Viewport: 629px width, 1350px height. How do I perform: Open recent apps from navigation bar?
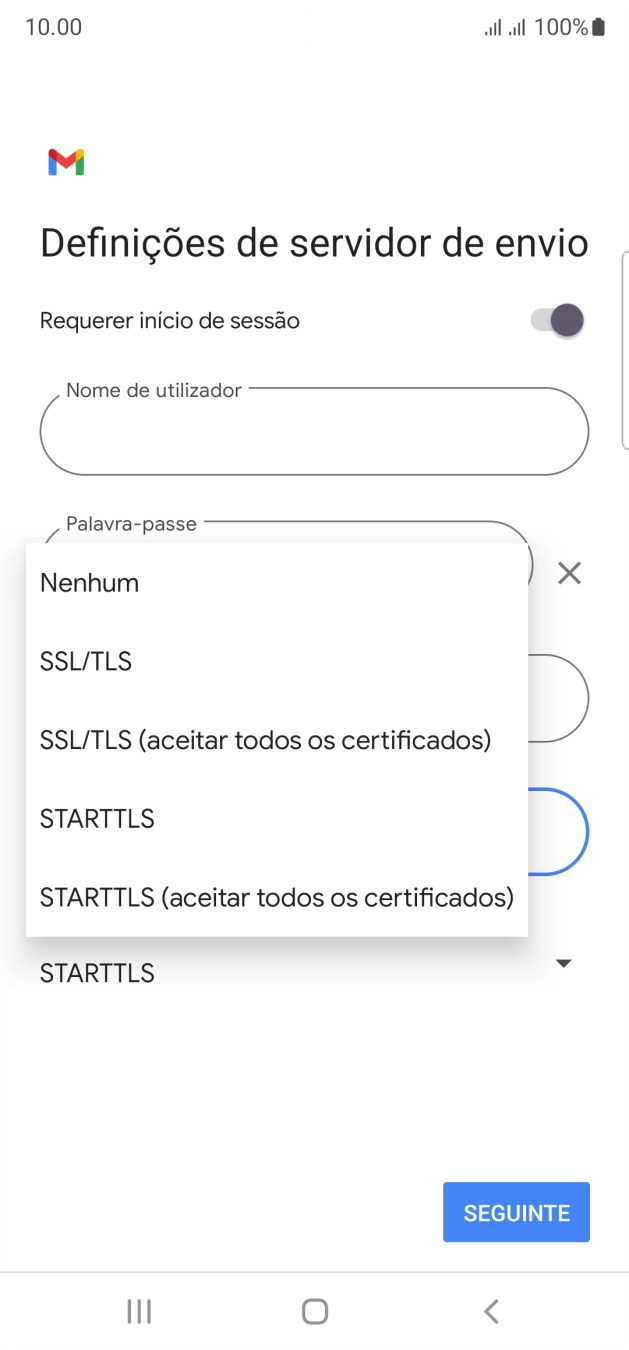coord(139,1311)
